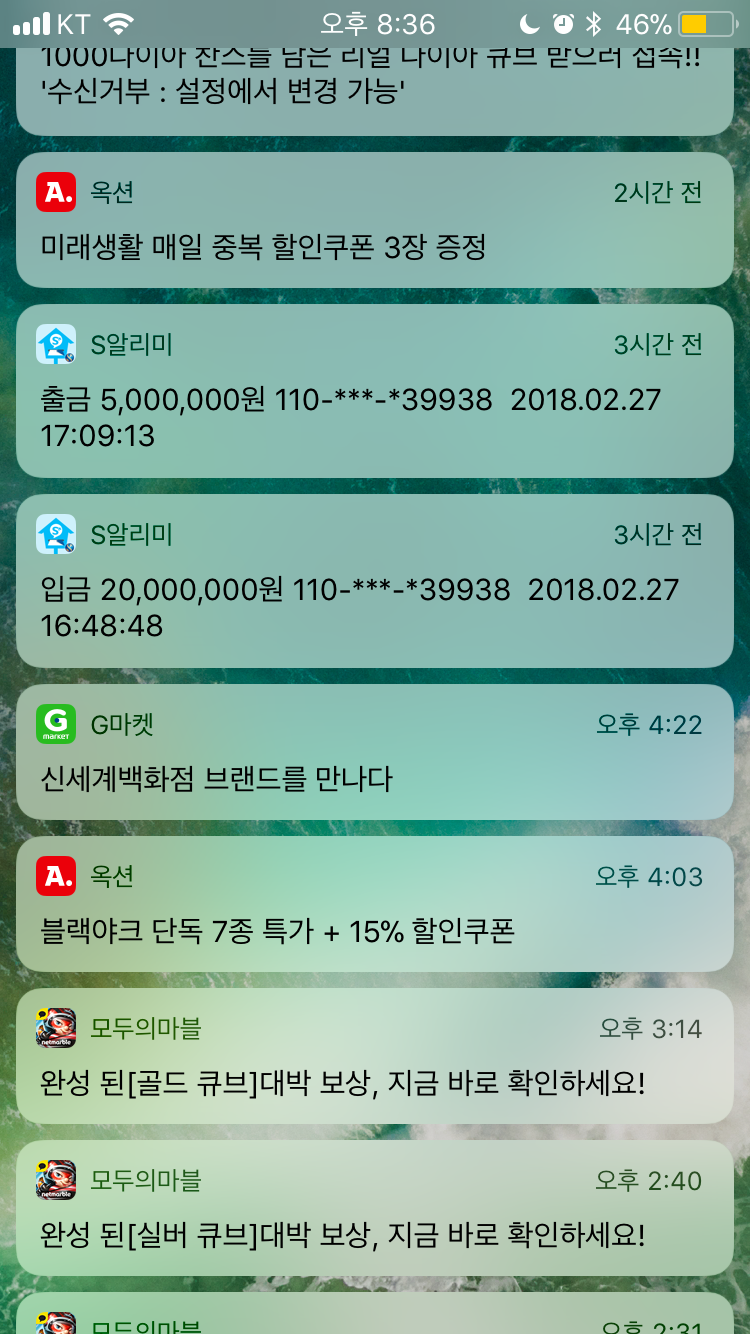Open the 모두의마블 실버 큐브 notification
Screen dimensions: 750x1334
pyautogui.click(x=375, y=1208)
